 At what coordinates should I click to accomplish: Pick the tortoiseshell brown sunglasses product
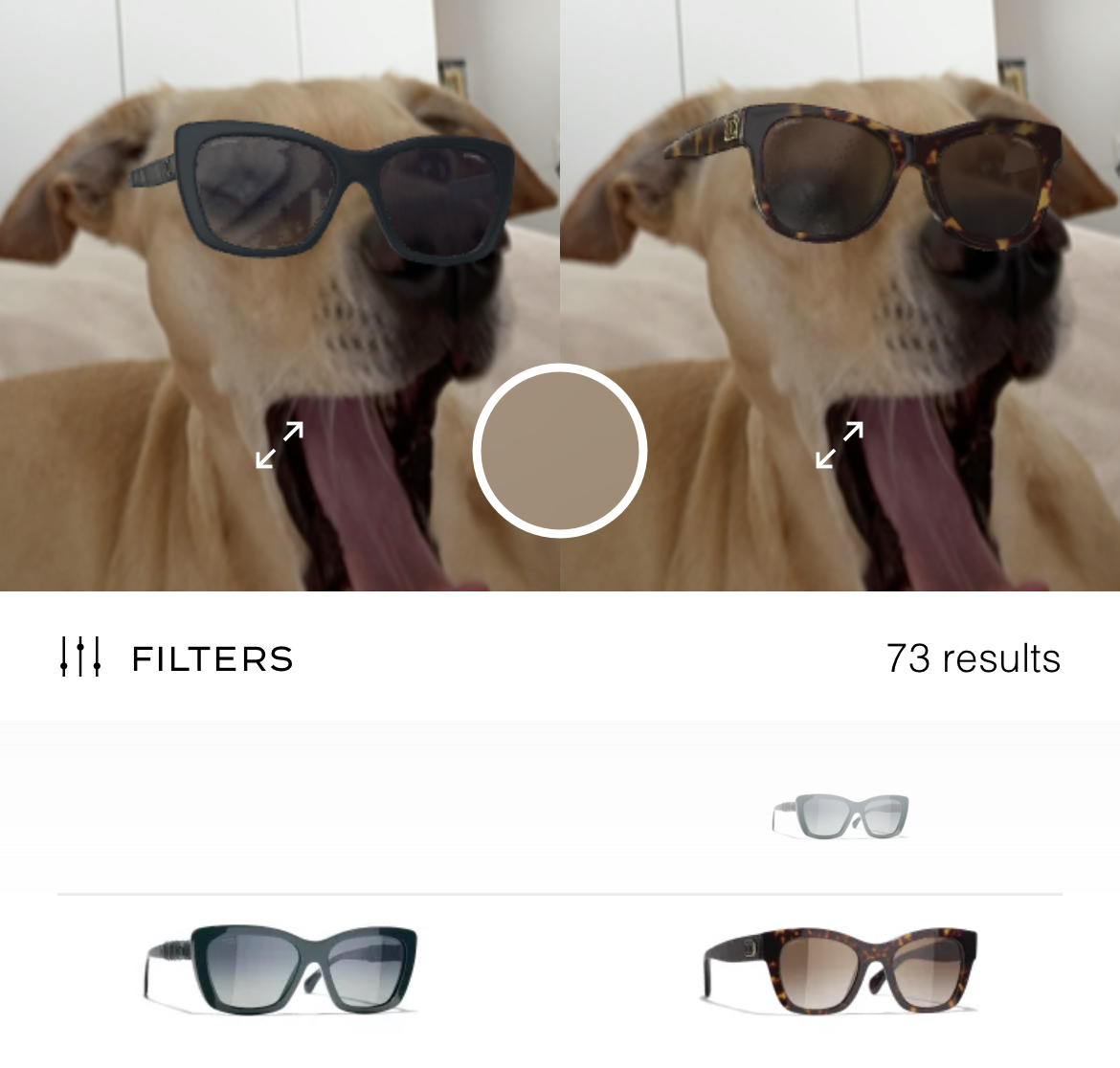(x=840, y=968)
